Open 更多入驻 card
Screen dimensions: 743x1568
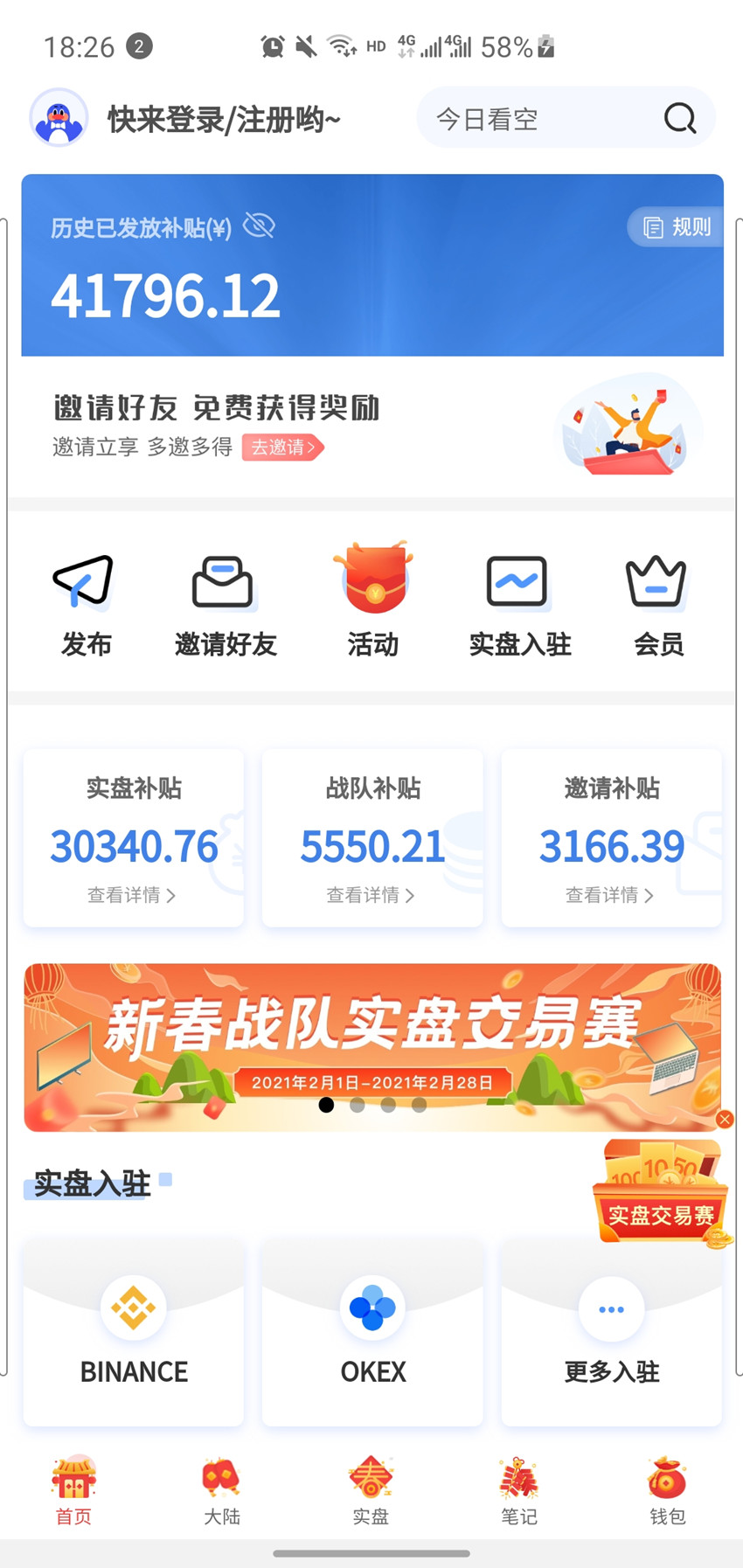[x=611, y=1332]
